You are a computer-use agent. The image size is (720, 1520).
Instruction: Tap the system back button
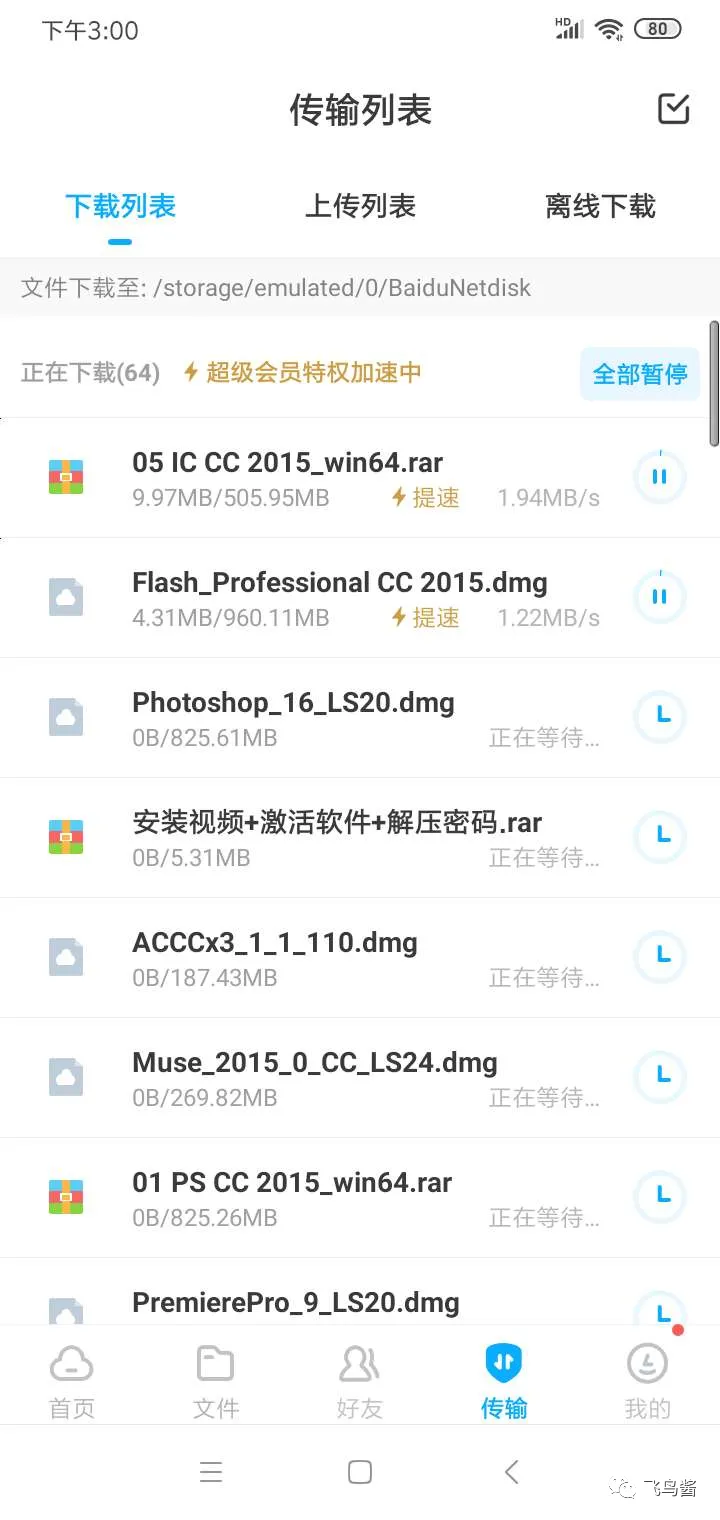click(512, 1471)
